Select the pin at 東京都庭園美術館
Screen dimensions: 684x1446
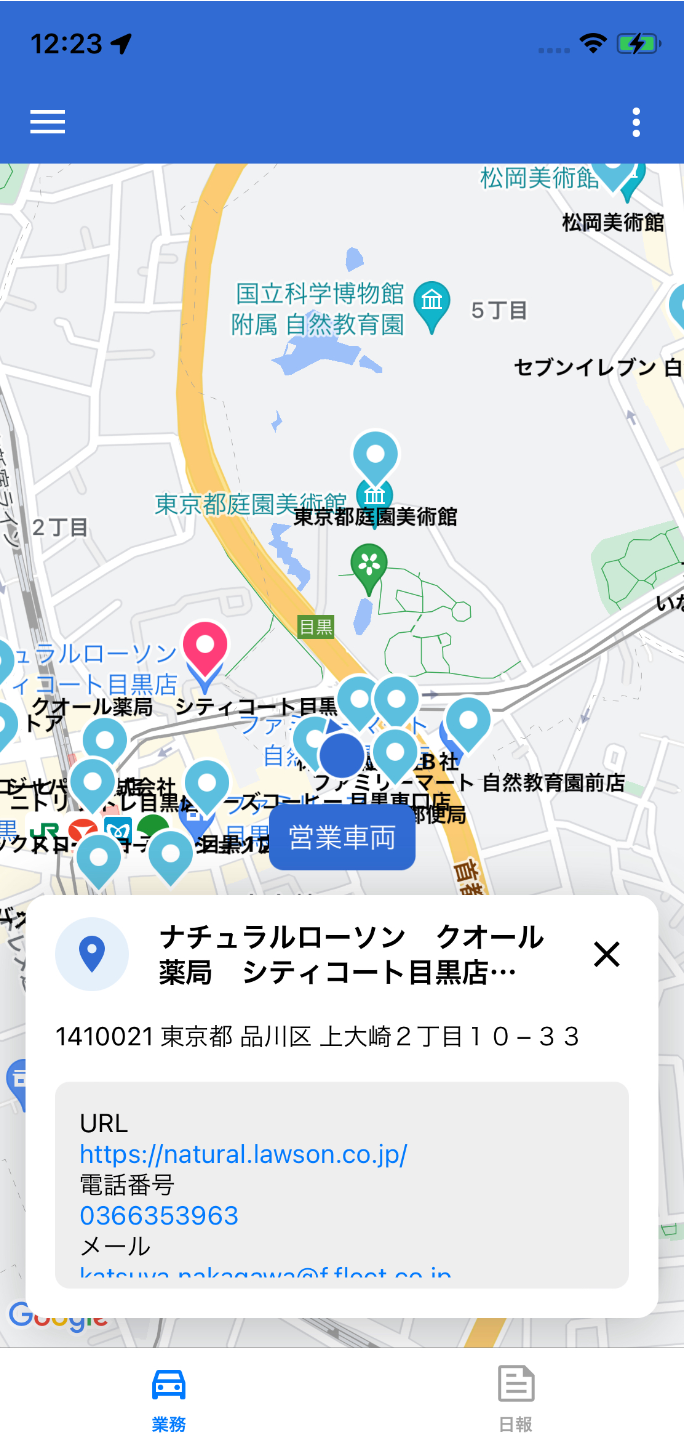point(376,457)
